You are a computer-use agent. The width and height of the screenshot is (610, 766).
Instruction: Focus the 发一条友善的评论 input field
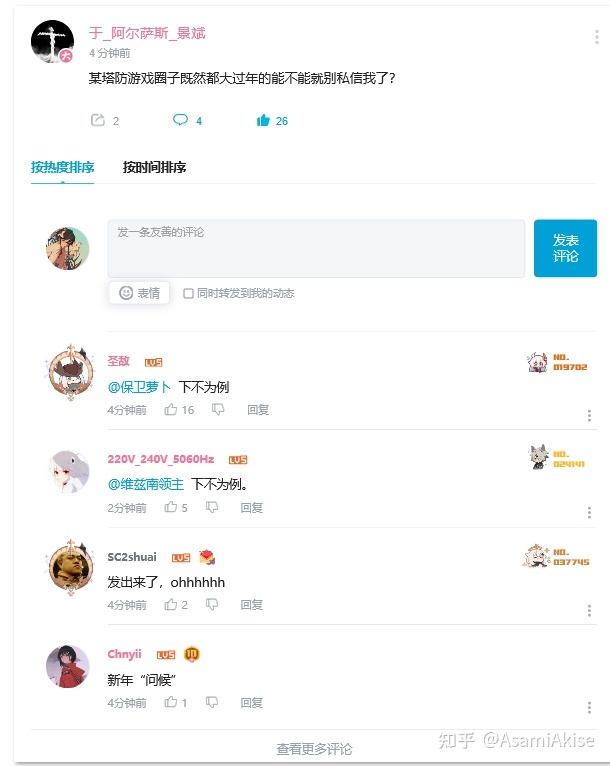pos(316,248)
